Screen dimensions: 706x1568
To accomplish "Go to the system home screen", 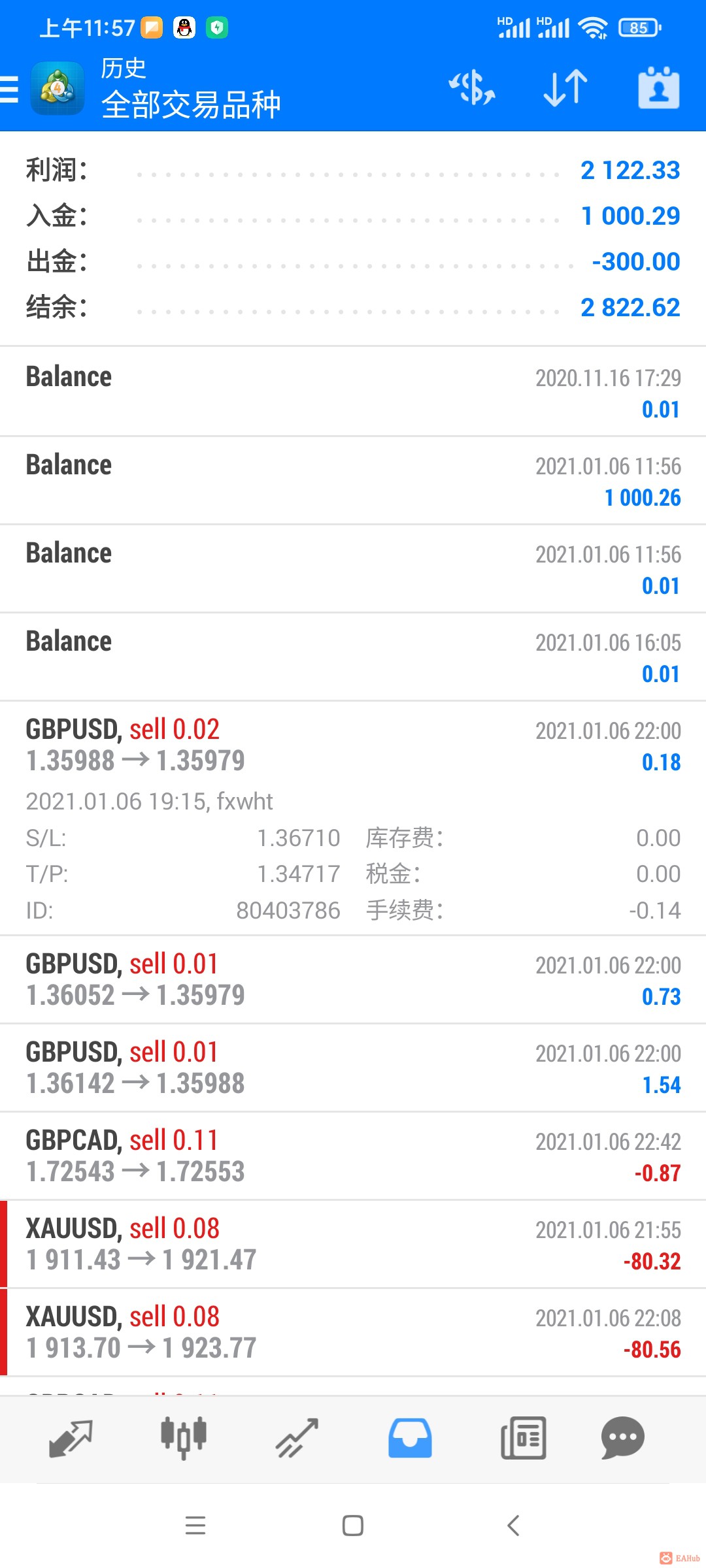I will (353, 1526).
